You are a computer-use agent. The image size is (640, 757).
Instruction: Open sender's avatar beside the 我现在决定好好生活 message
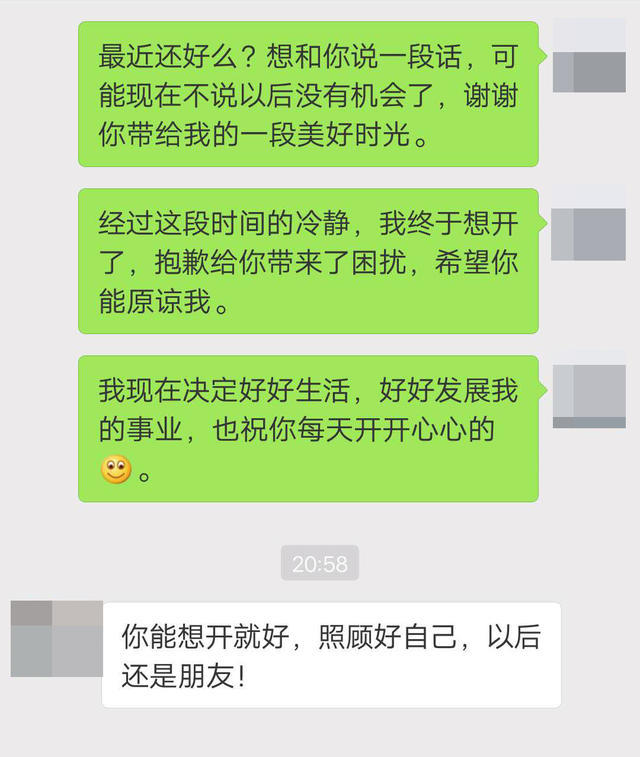589,390
